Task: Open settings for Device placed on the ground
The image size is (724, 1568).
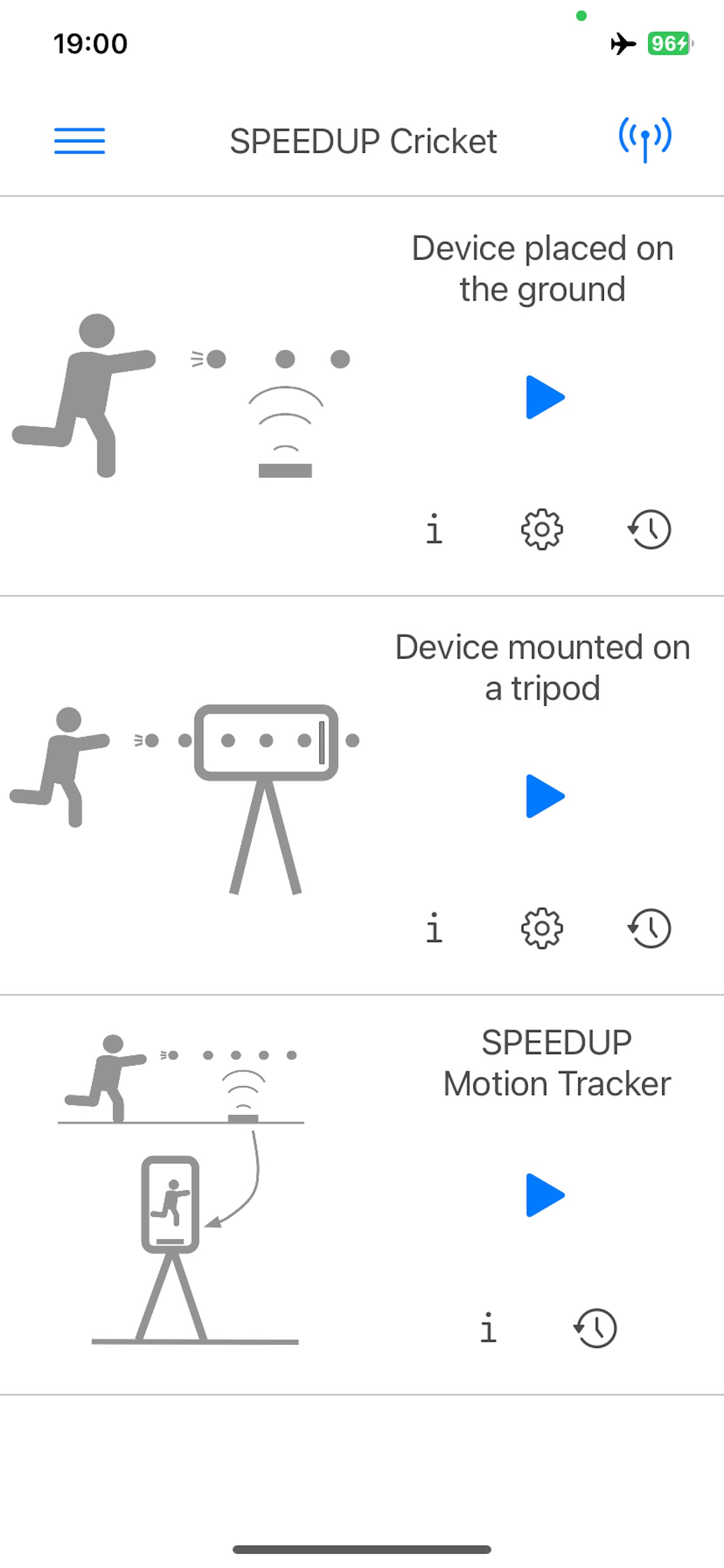Action: click(543, 530)
